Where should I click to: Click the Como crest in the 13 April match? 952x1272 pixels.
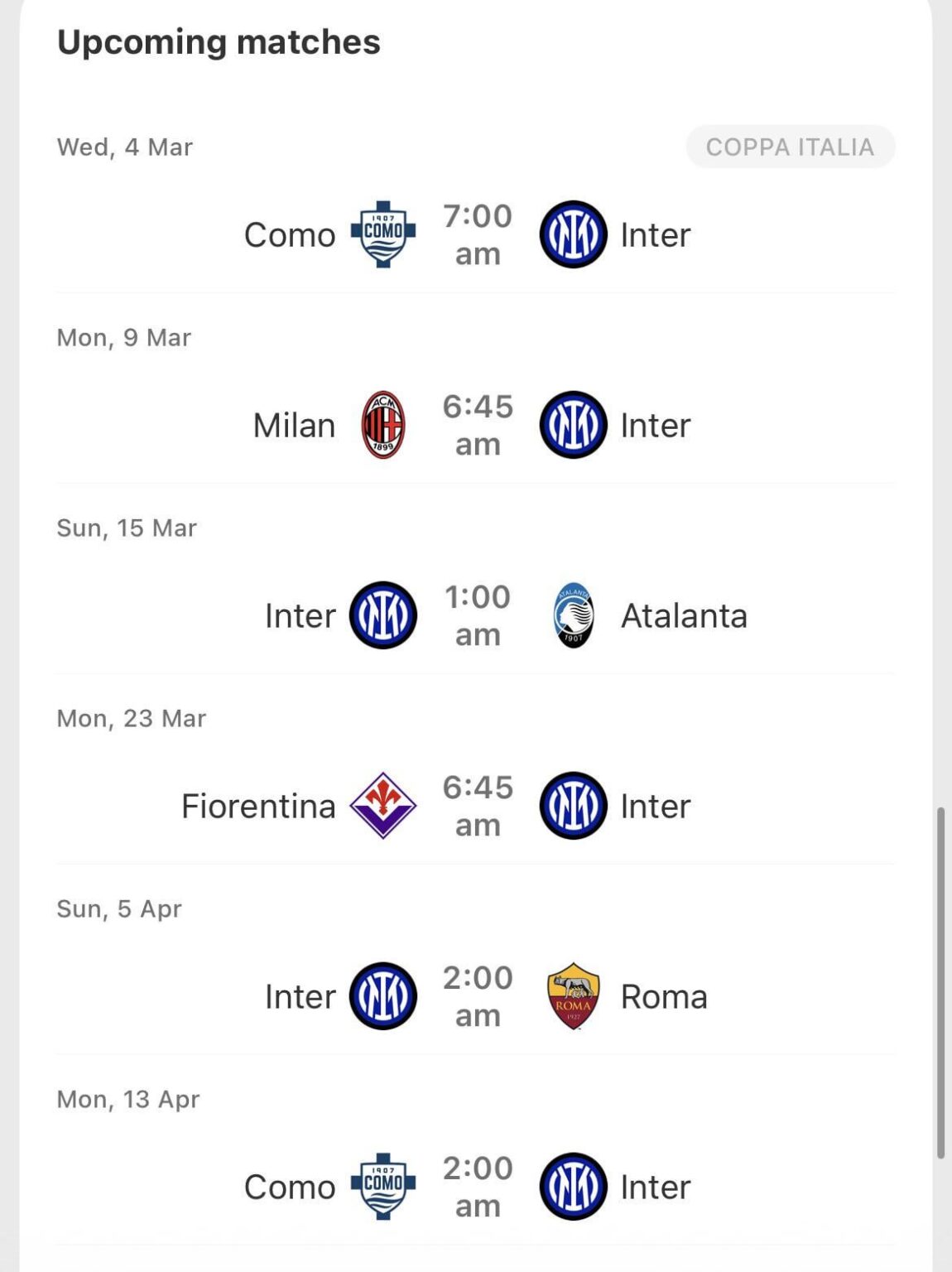click(382, 1187)
